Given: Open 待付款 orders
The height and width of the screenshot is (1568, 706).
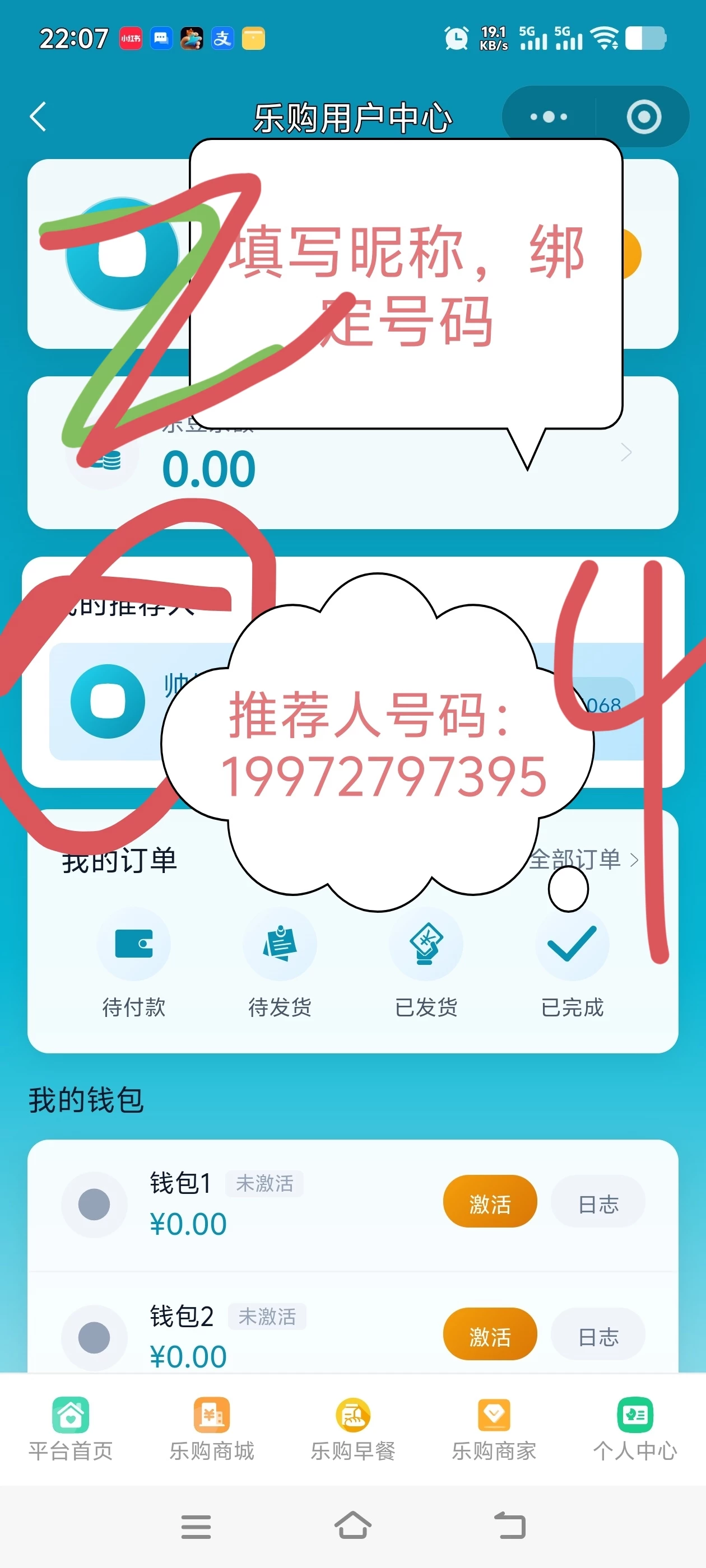Looking at the screenshot, I should click(x=133, y=962).
